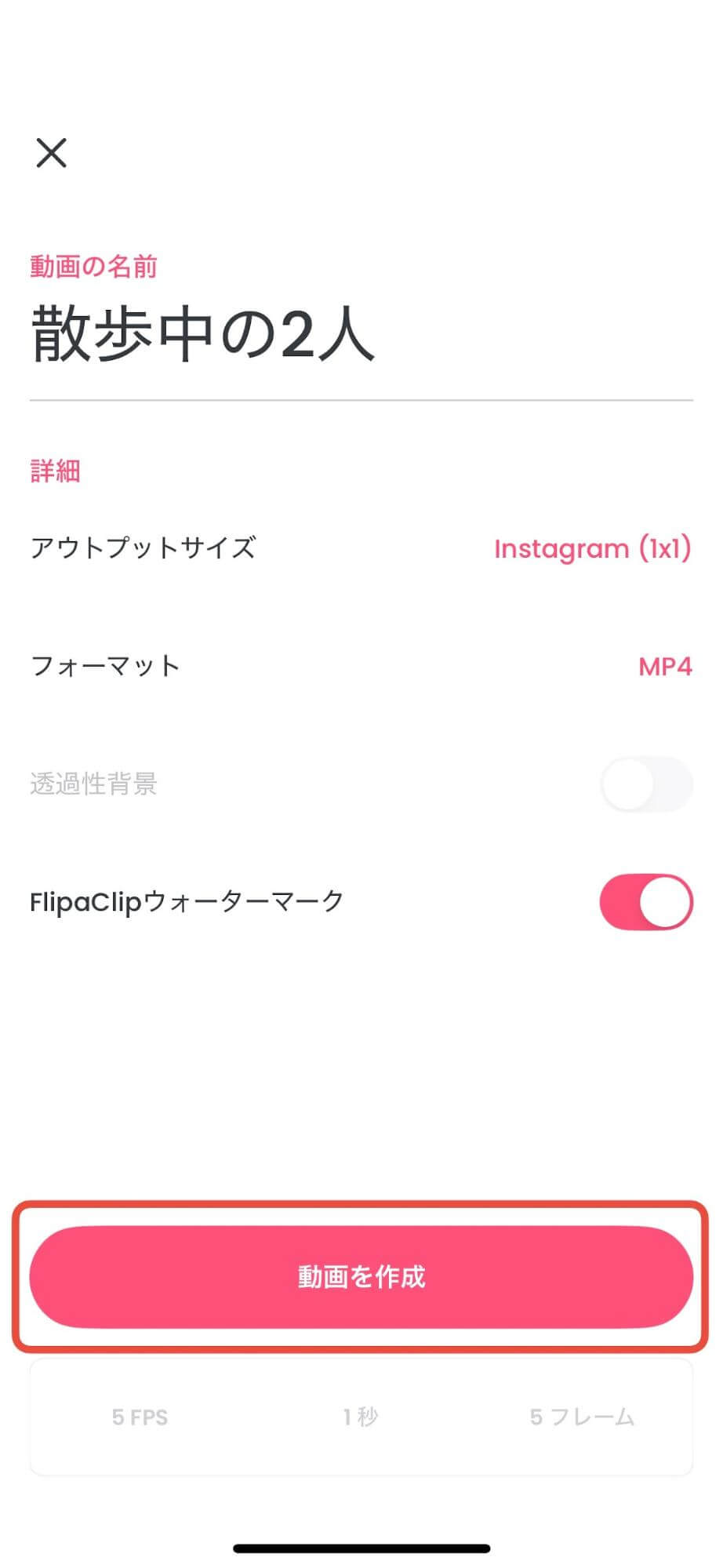
Task: Tap the 詳細 section header
Action: [53, 471]
